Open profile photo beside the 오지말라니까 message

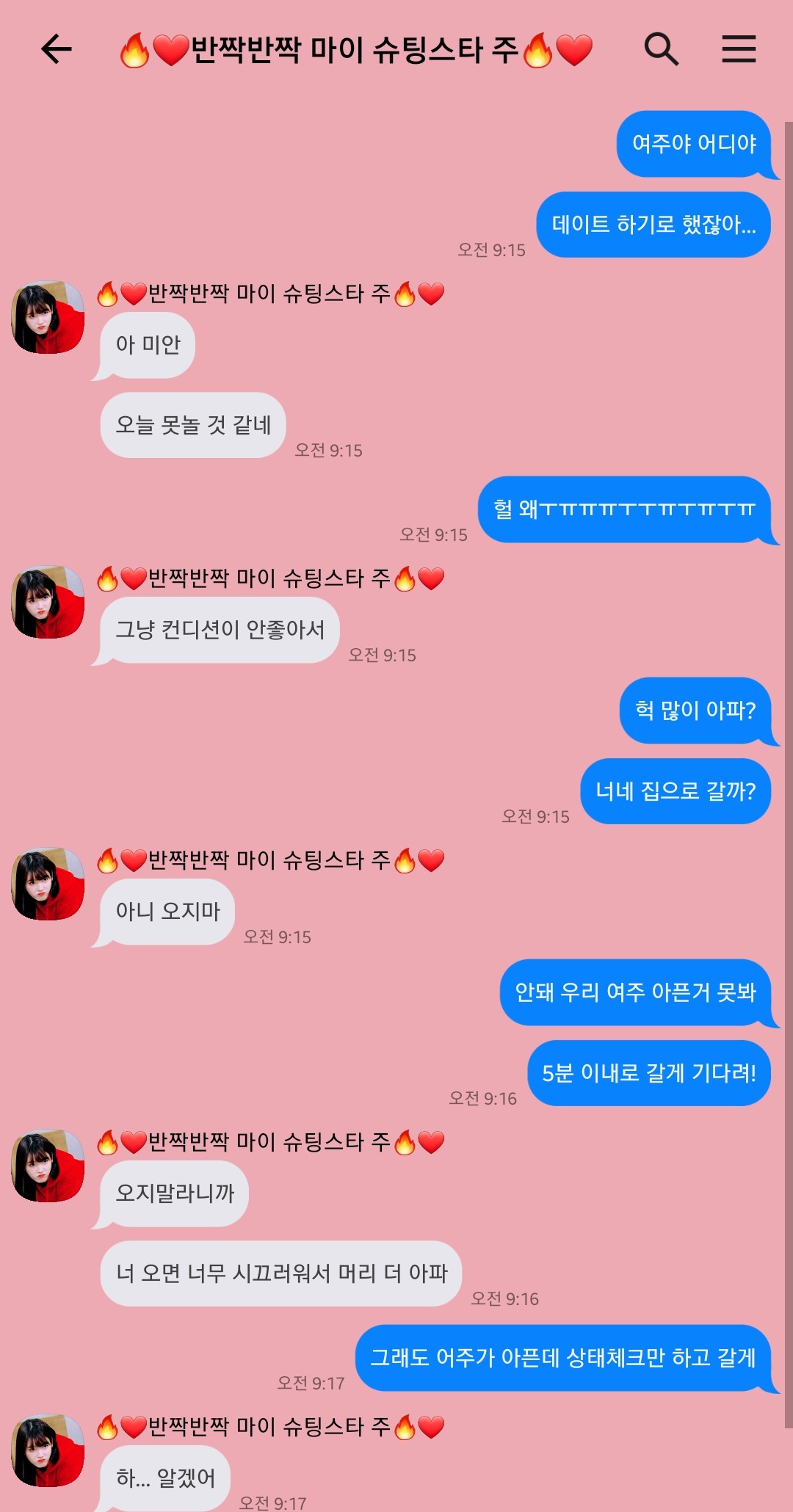pyautogui.click(x=48, y=1166)
